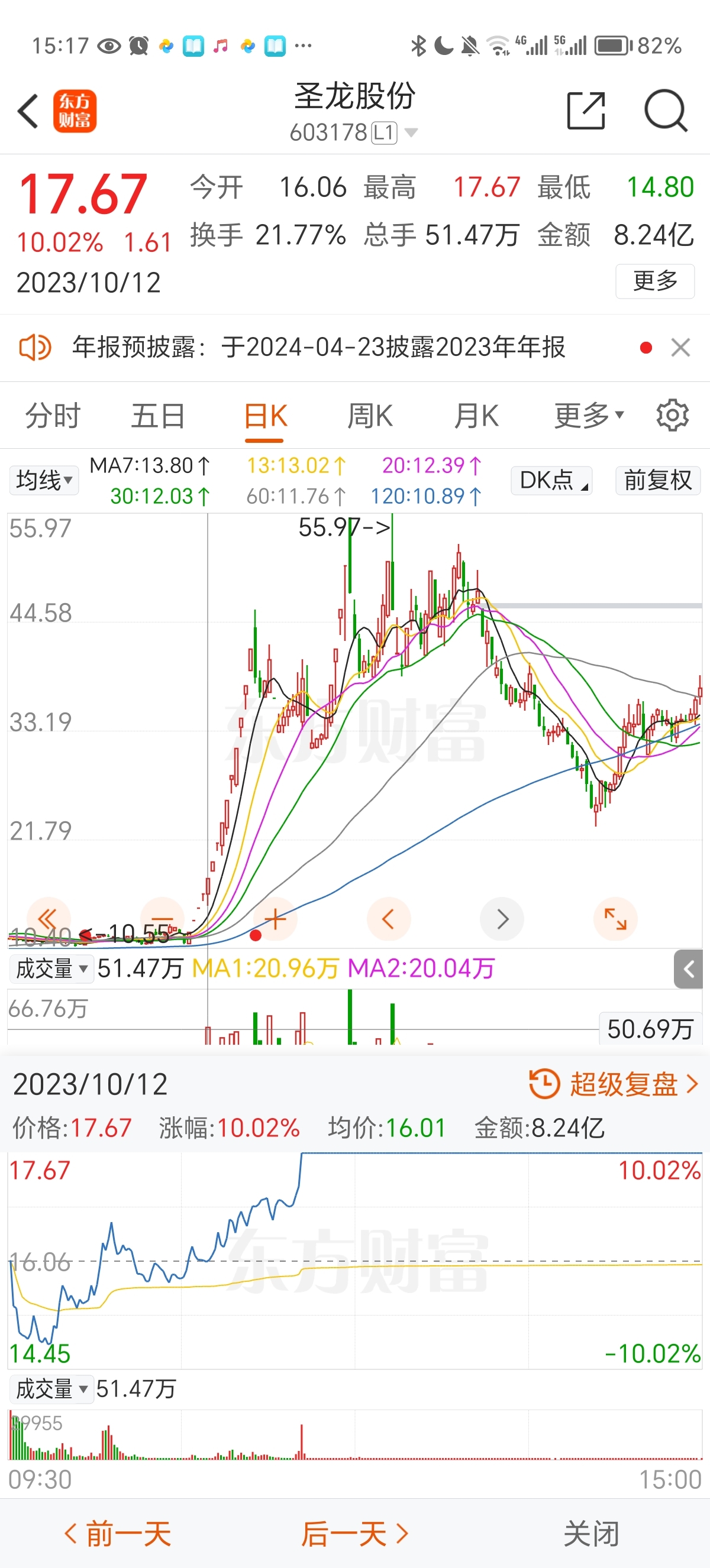Open the 均线 moving average dropdown
710x1568 pixels.
(x=43, y=480)
